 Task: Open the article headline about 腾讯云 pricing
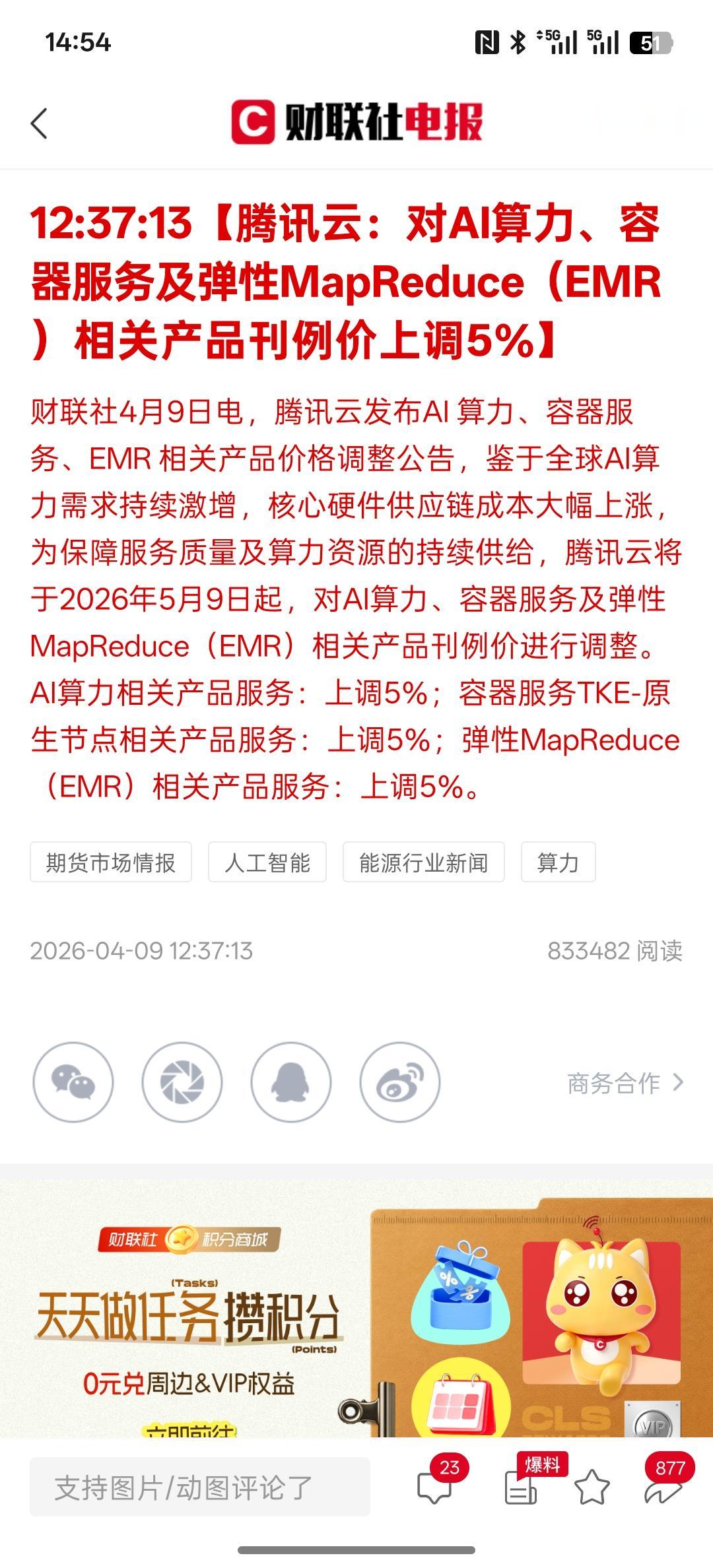pyautogui.click(x=356, y=280)
